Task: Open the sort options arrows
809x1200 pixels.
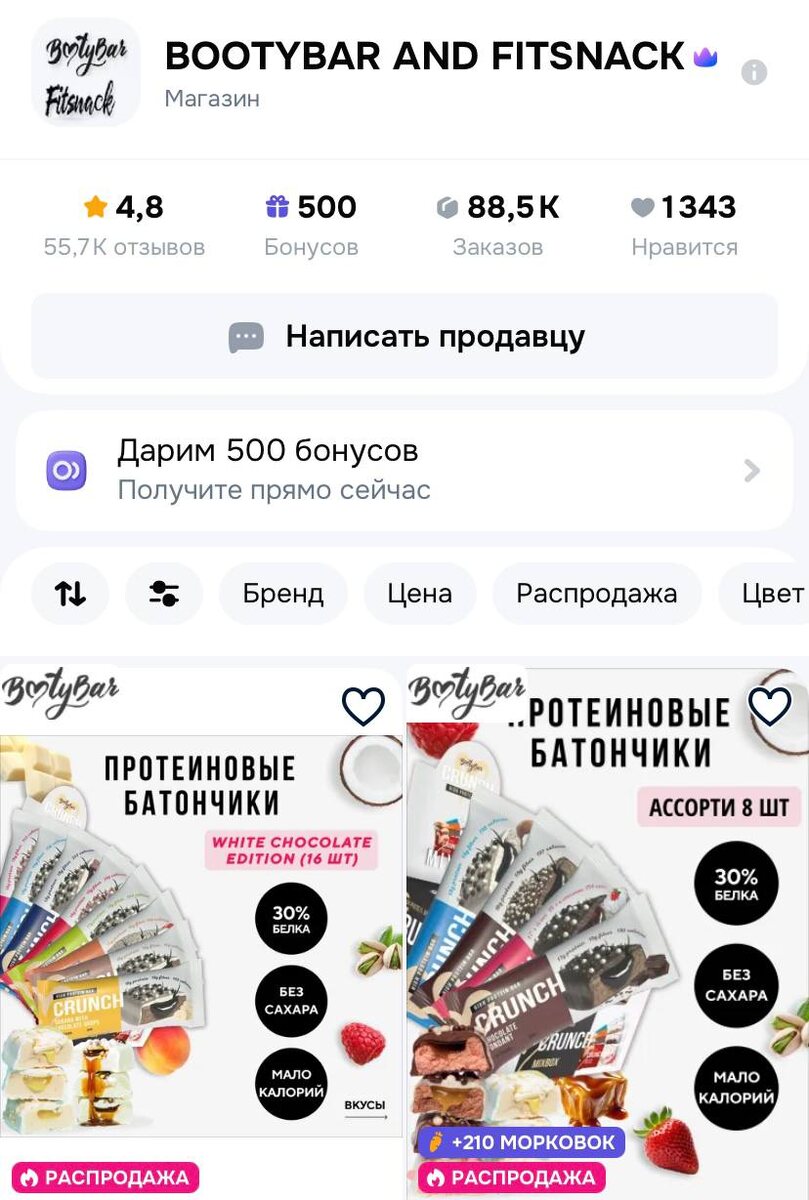Action: [x=70, y=594]
